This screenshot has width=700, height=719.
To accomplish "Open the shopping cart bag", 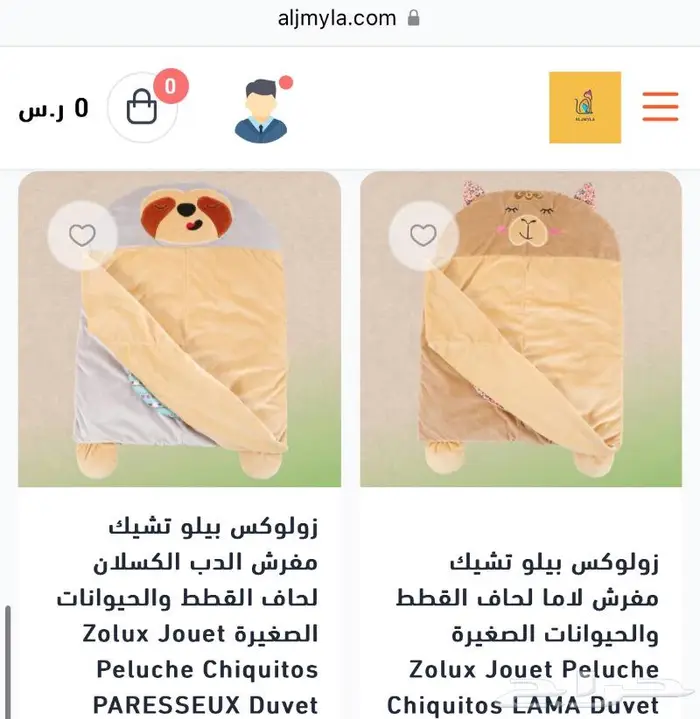I will 143,108.
